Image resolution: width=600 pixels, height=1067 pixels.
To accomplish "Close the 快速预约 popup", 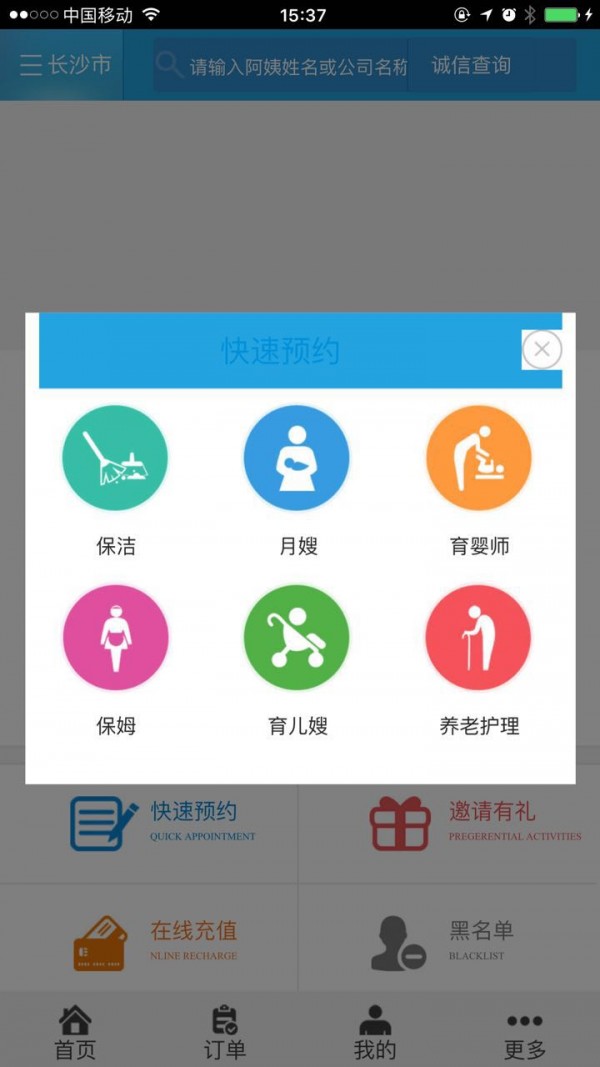I will [x=542, y=349].
